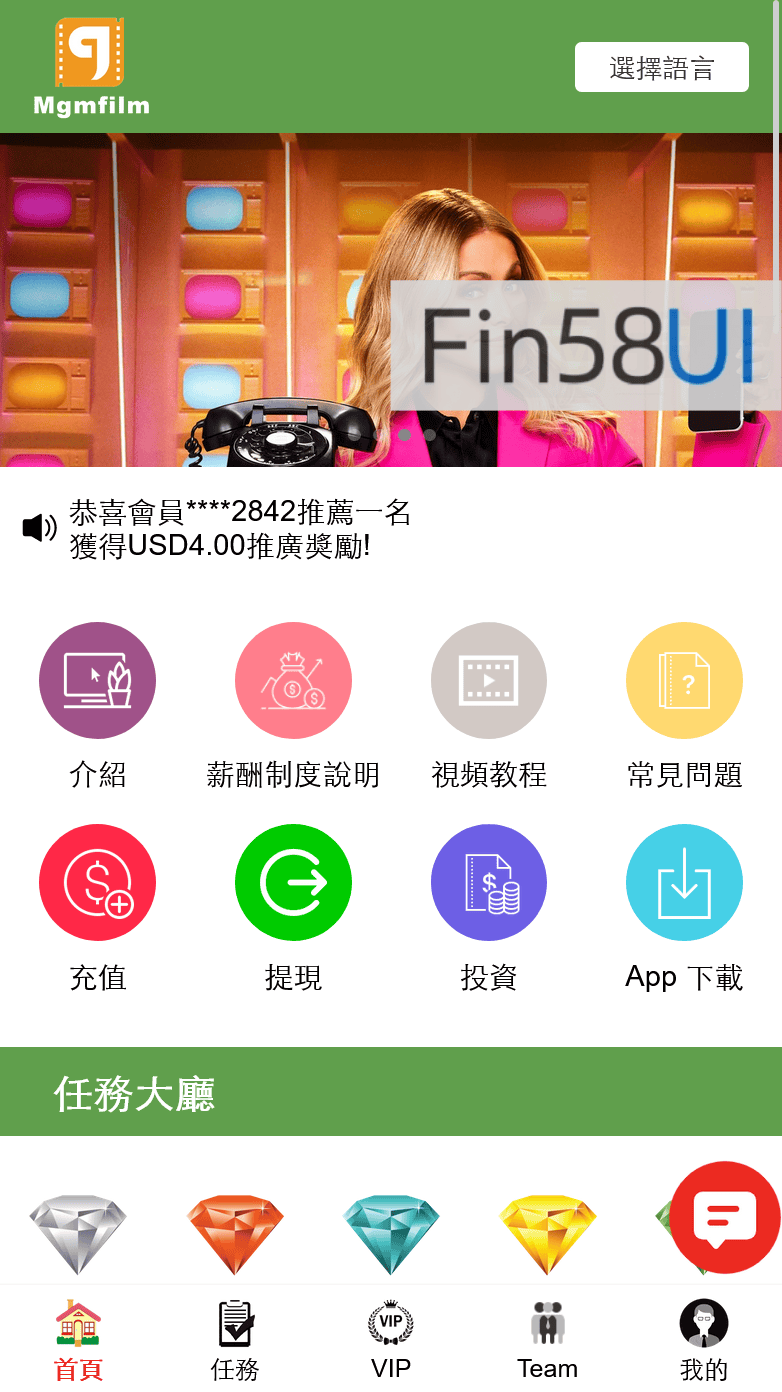The width and height of the screenshot is (782, 1392).
Task: Open the 視頻教程 video tutorial icon
Action: click(x=489, y=680)
